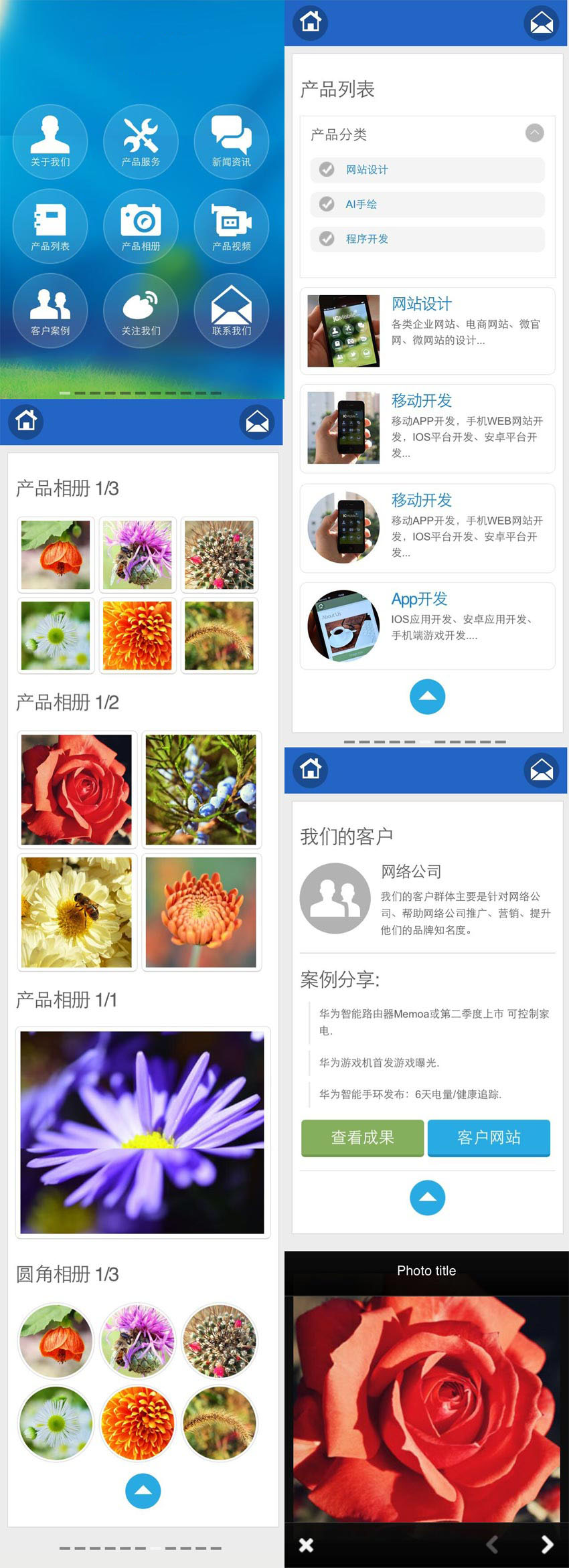Tap the 关注我们 Weibo icon
Image resolution: width=569 pixels, height=1568 pixels.
pos(141,310)
